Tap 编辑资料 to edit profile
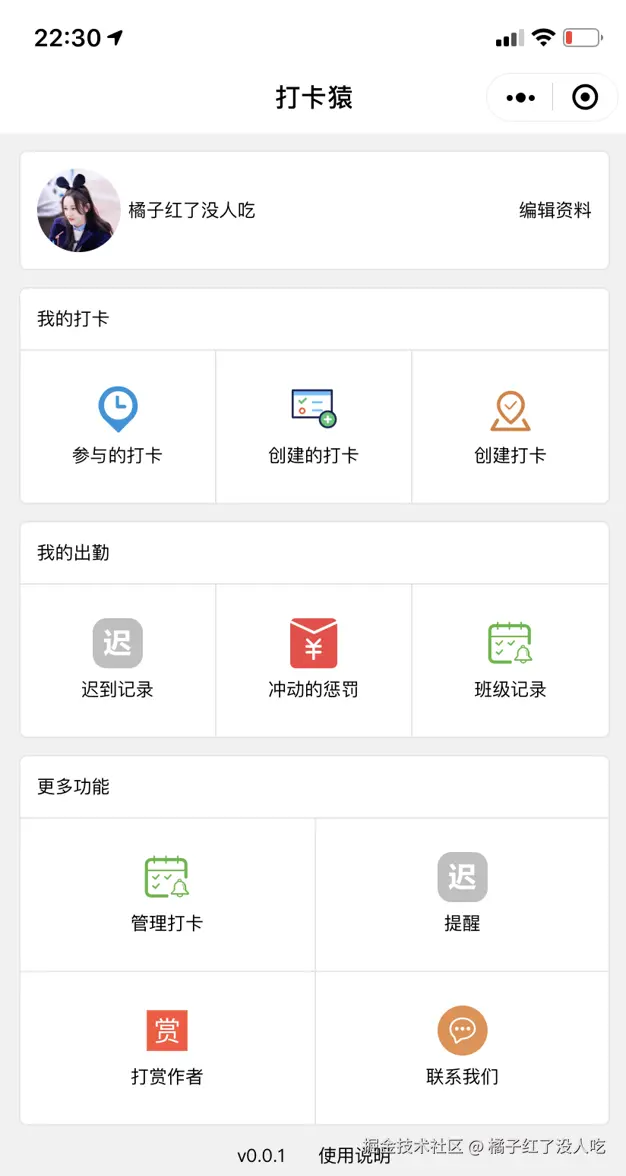This screenshot has width=626, height=1176. (x=555, y=211)
